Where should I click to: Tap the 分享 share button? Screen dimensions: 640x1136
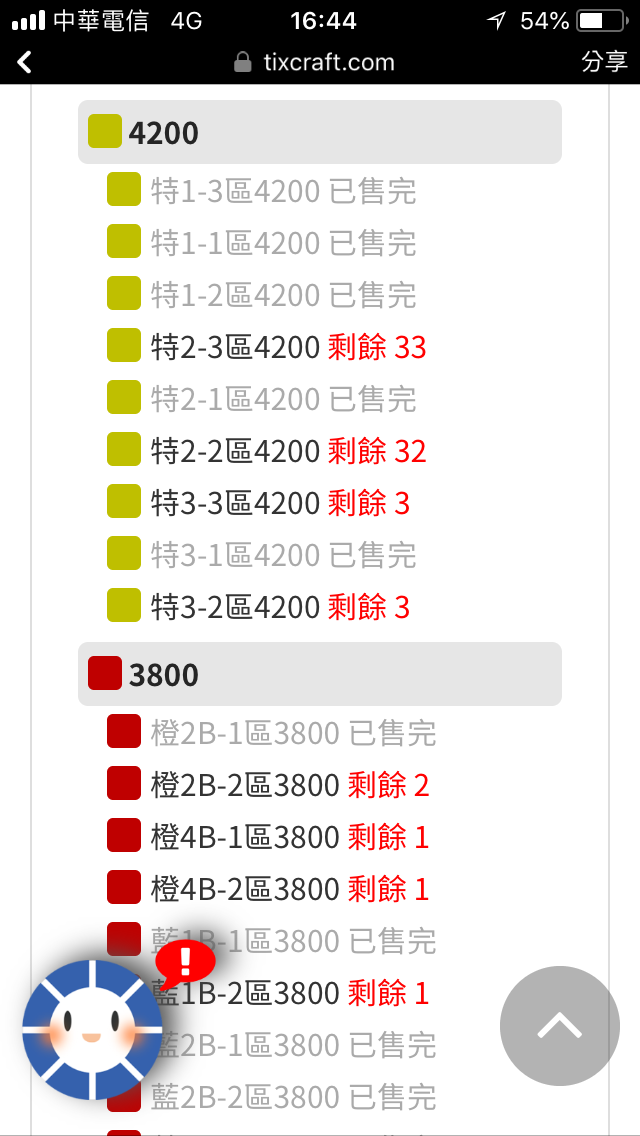(604, 62)
